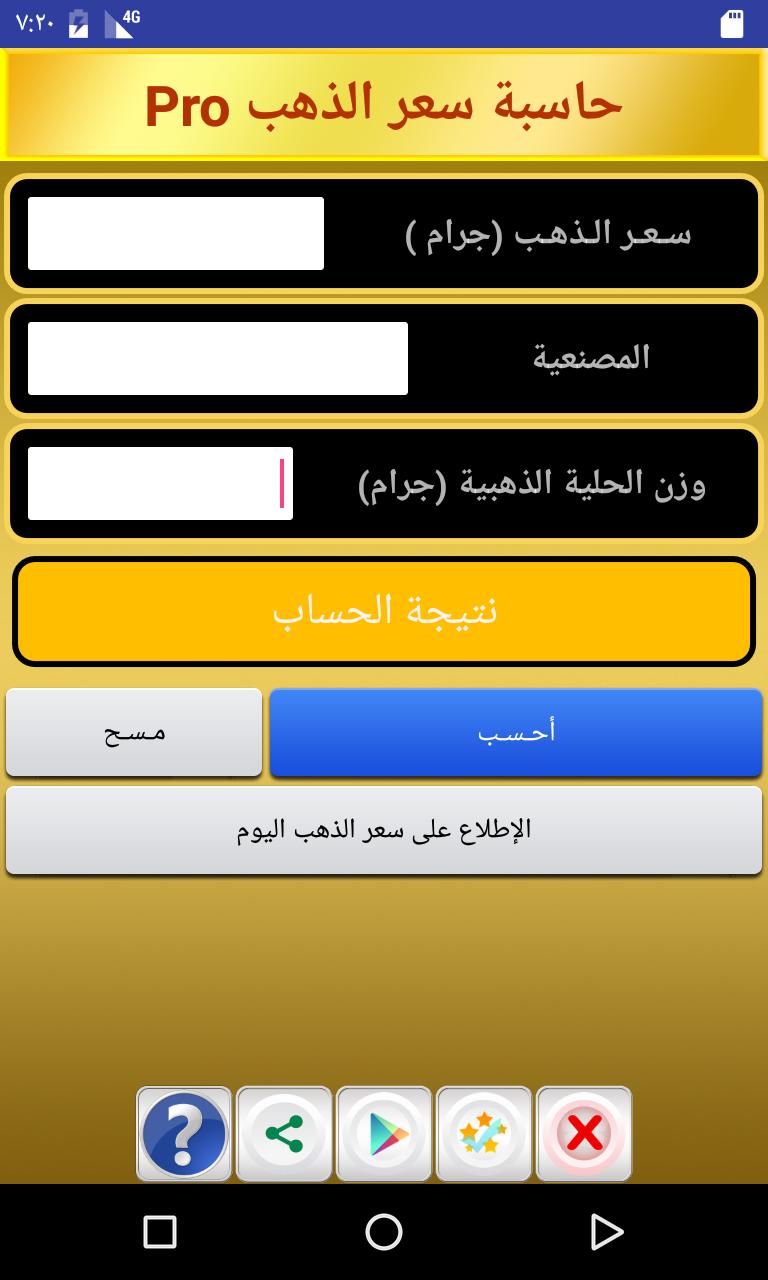Select the rate-with-stars icon
Viewport: 768px width, 1280px height.
[484, 1133]
